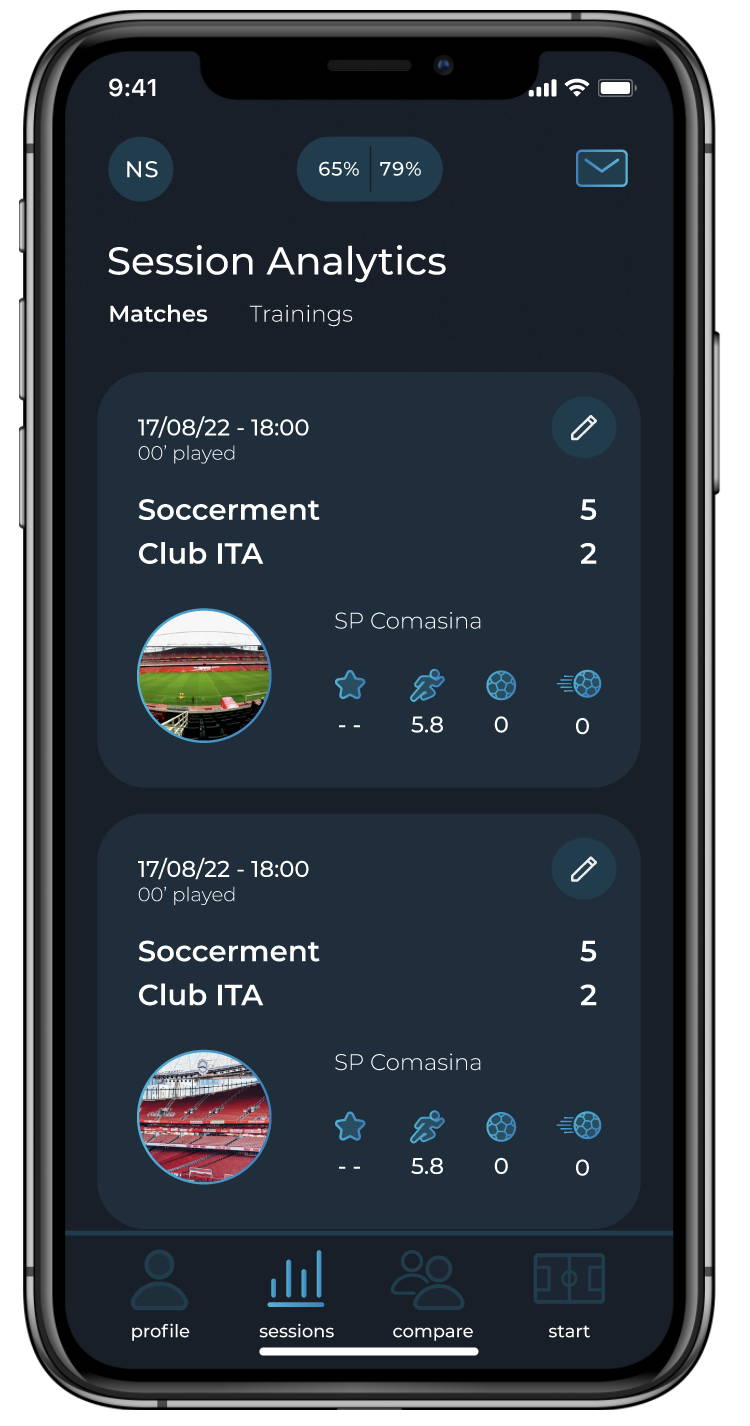The image size is (750, 1426).
Task: Switch to the compare tab
Action: coord(432,1295)
